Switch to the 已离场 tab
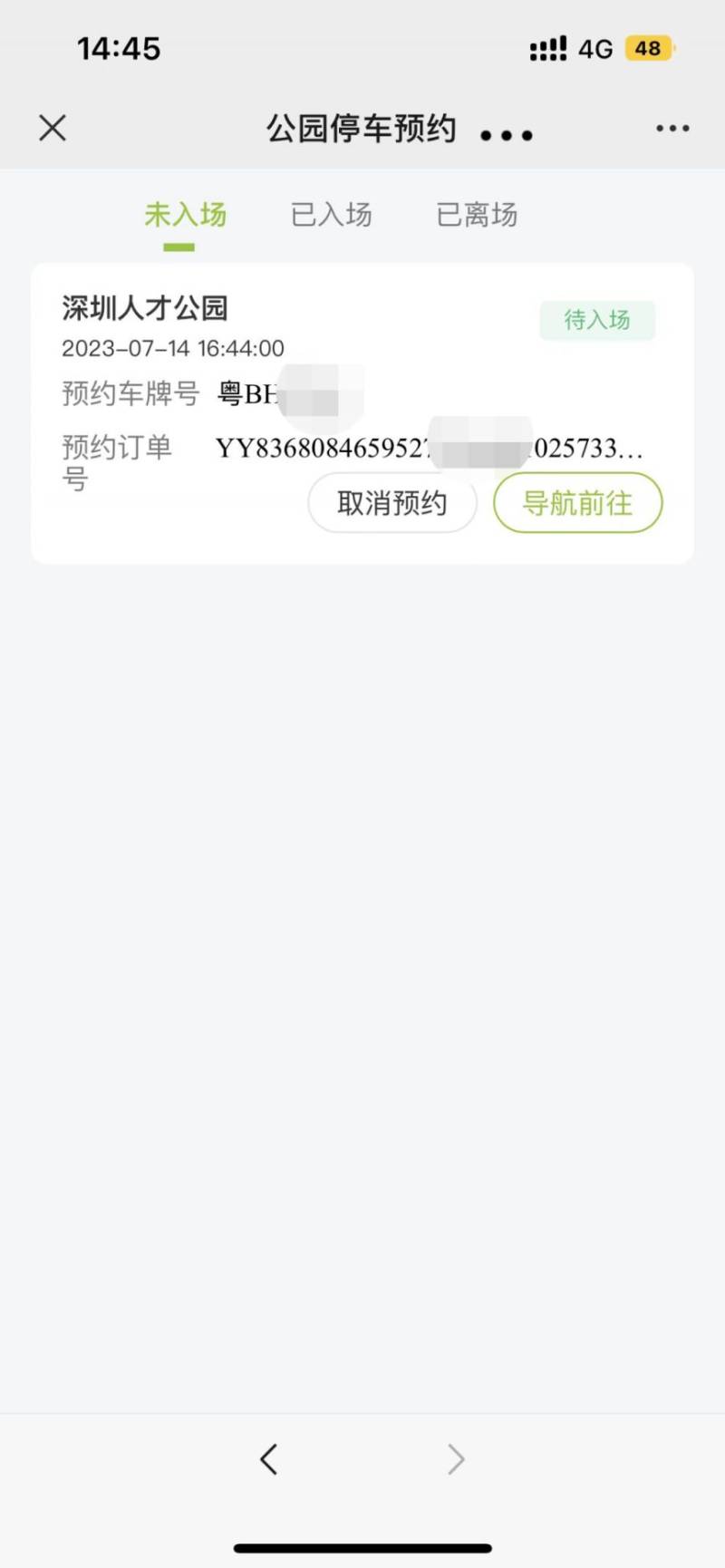The width and height of the screenshot is (725, 1568). coord(477,215)
